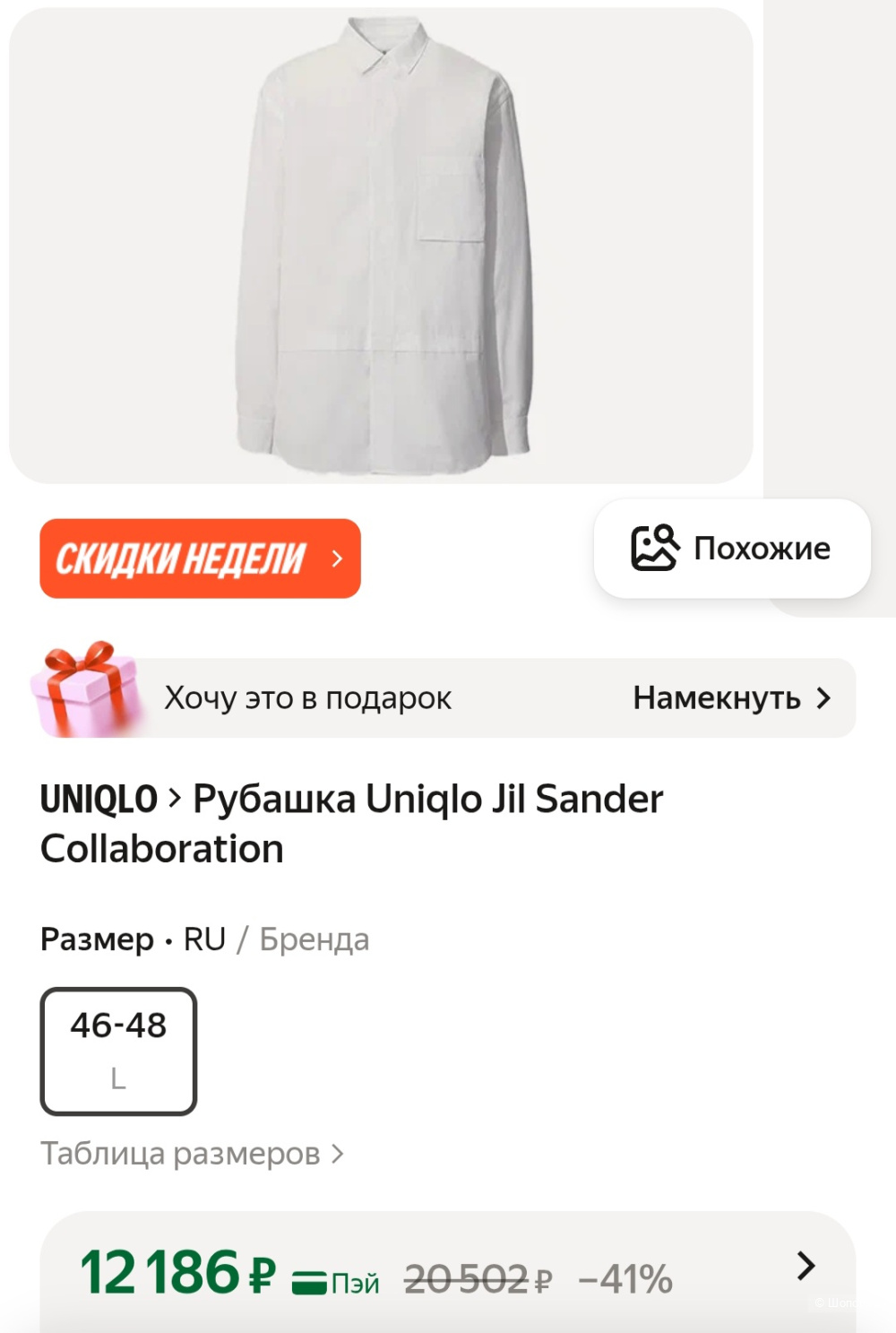Click the Намекнуть link
The width and height of the screenshot is (896, 1333).
(717, 697)
